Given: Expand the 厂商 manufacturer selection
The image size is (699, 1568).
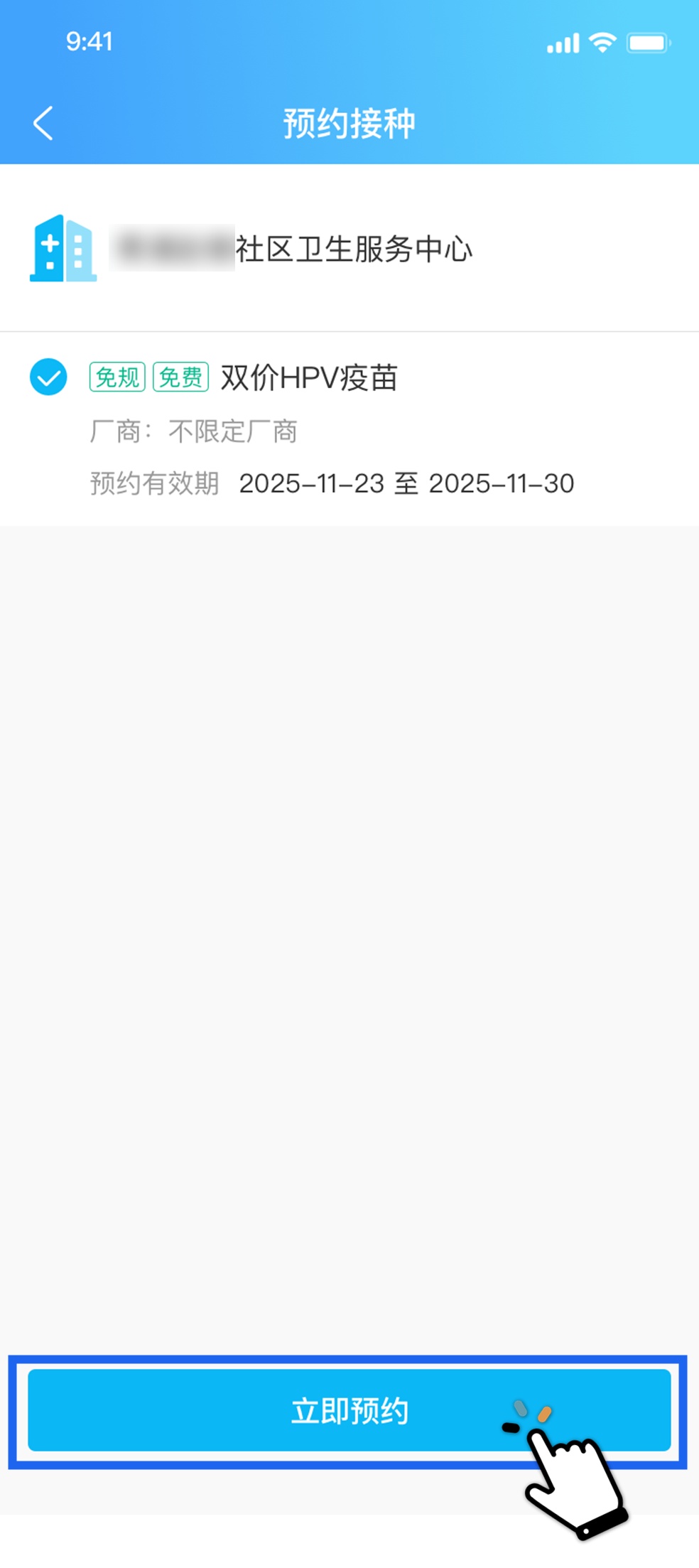Looking at the screenshot, I should click(x=233, y=431).
